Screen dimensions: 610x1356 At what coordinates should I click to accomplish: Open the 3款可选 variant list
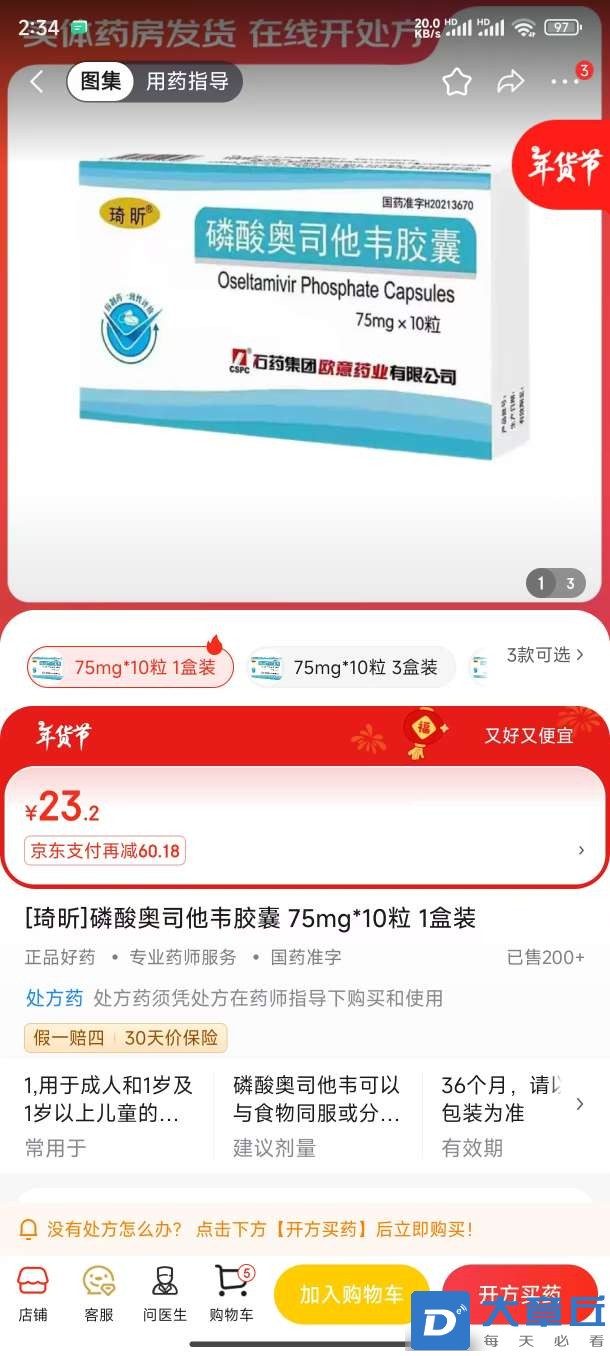point(545,655)
